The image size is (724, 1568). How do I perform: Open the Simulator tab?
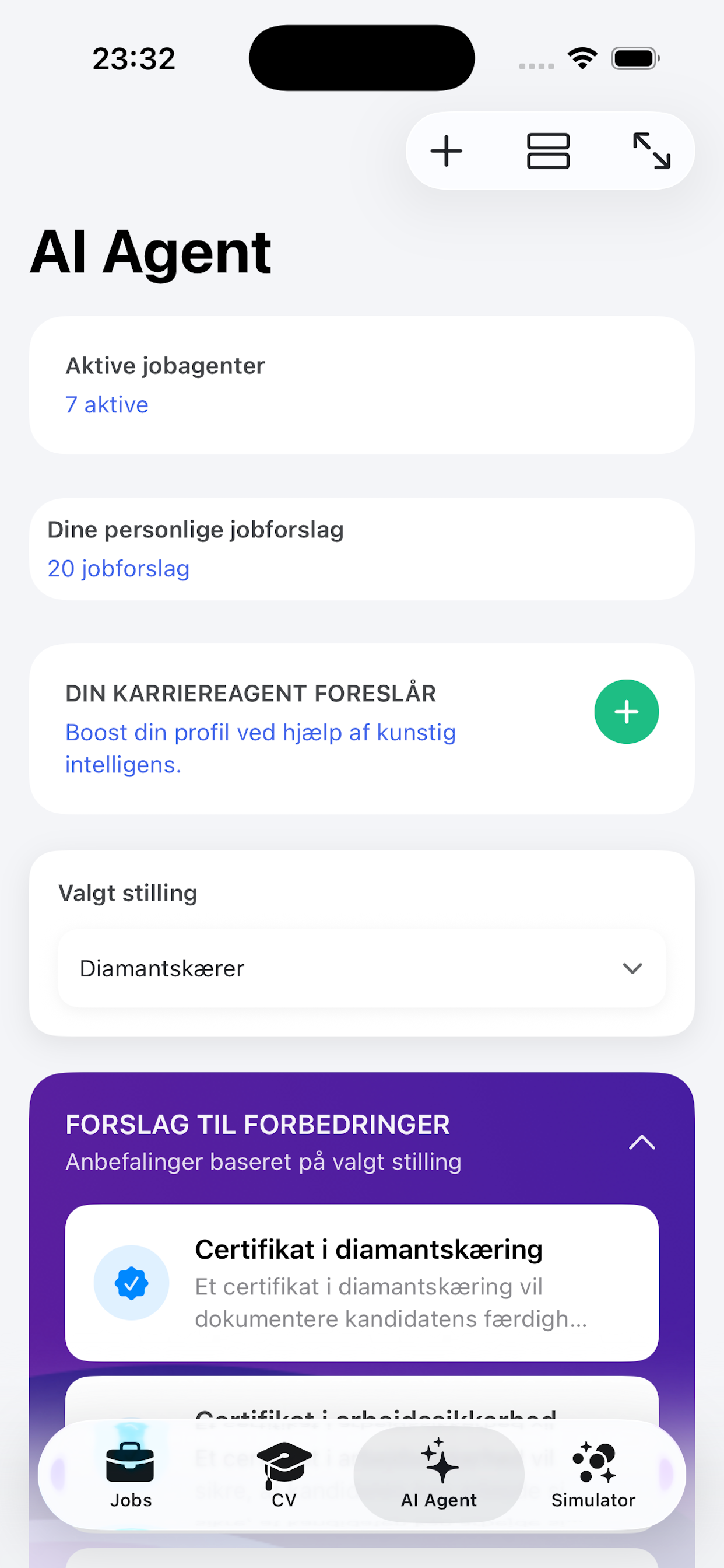click(x=593, y=1474)
